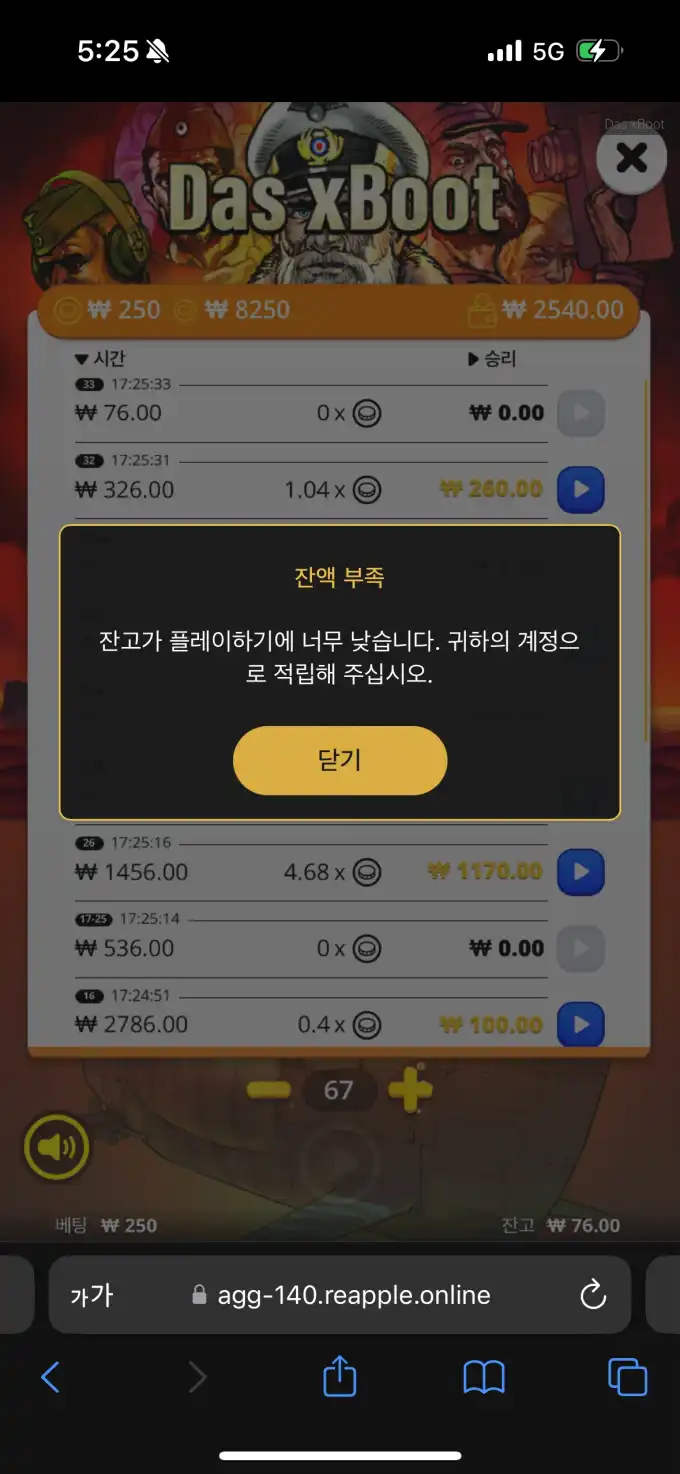Replay the round with ₩2786.00 bet
The image size is (680, 1474).
point(580,1024)
